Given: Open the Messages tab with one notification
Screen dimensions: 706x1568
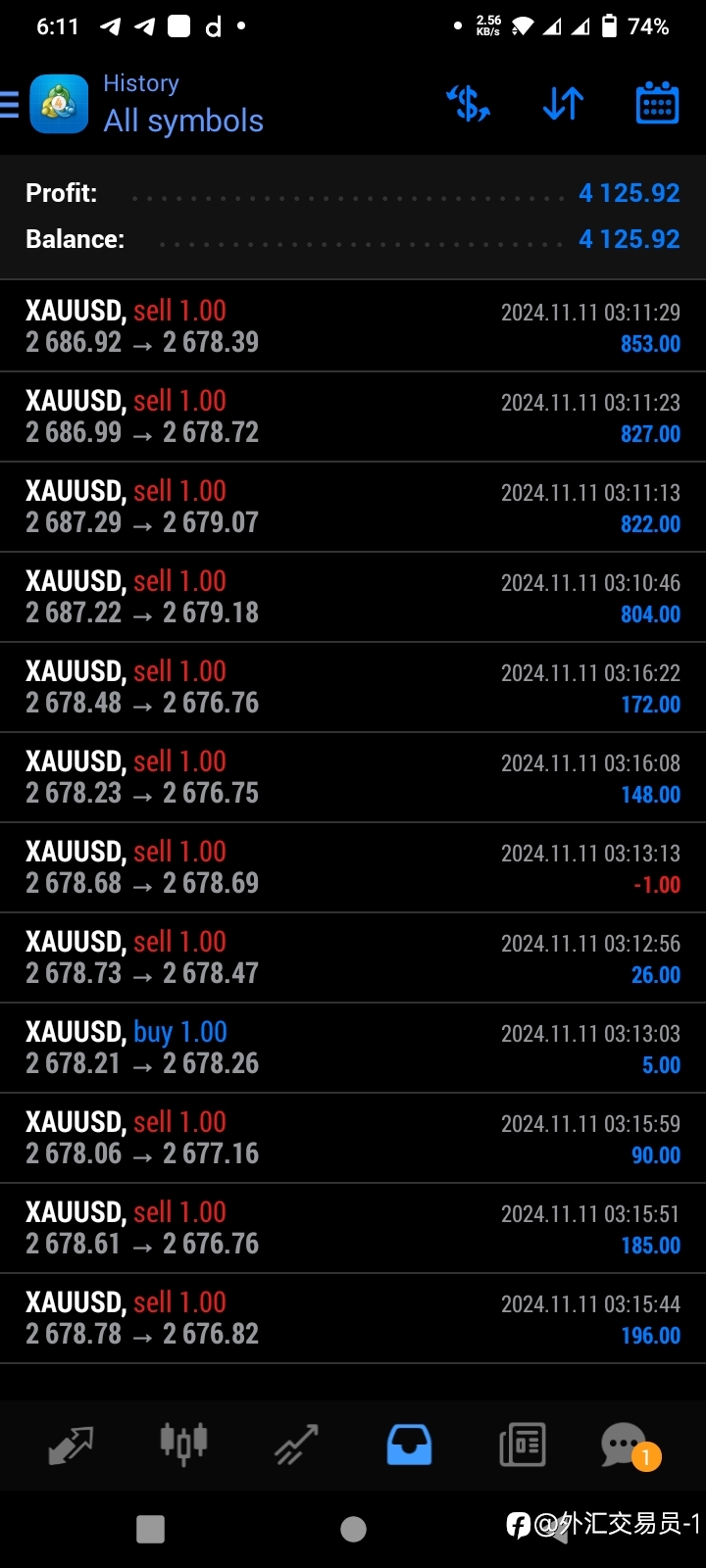Looking at the screenshot, I should click(x=629, y=1445).
